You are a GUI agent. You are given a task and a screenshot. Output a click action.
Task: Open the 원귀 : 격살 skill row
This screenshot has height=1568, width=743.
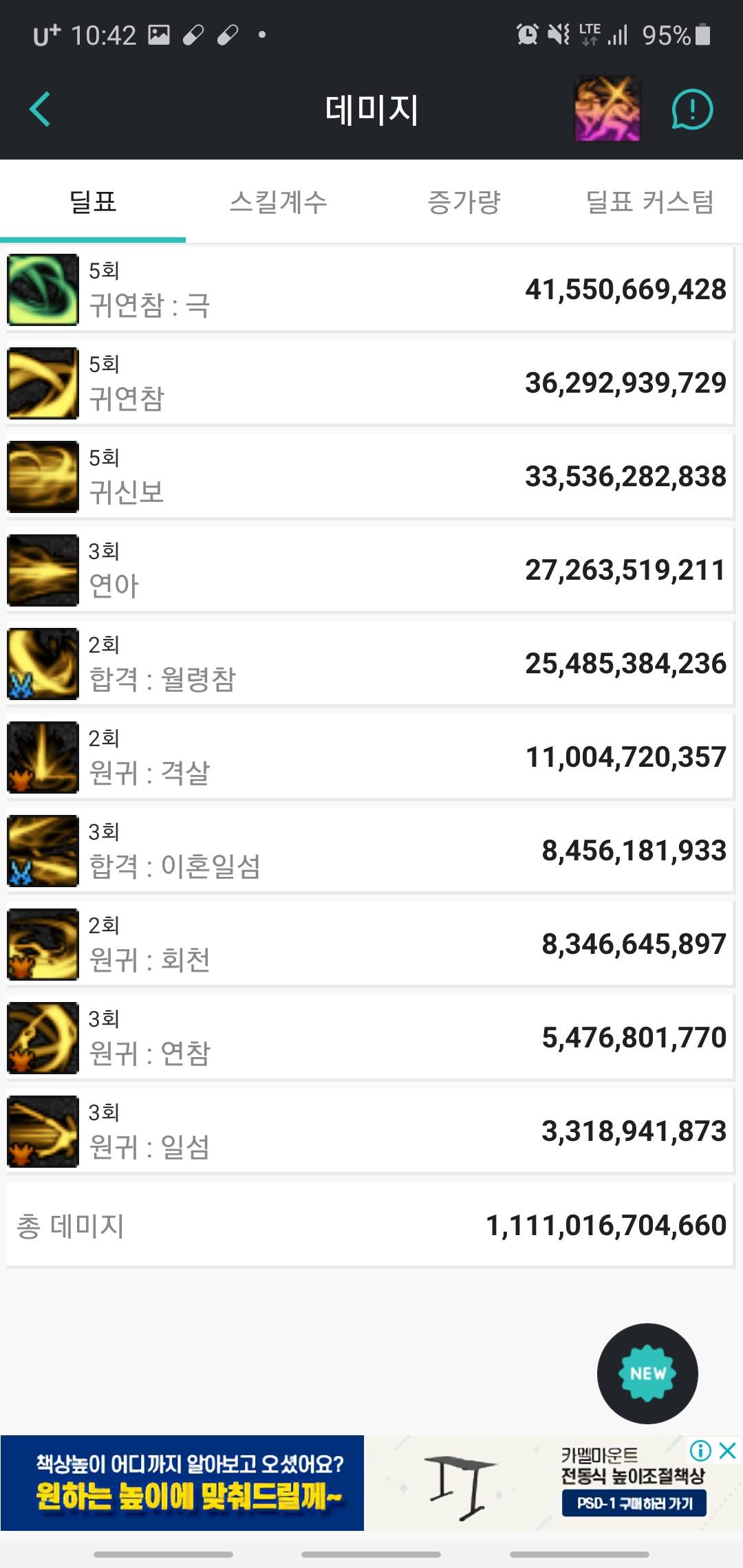pyautogui.click(x=370, y=757)
